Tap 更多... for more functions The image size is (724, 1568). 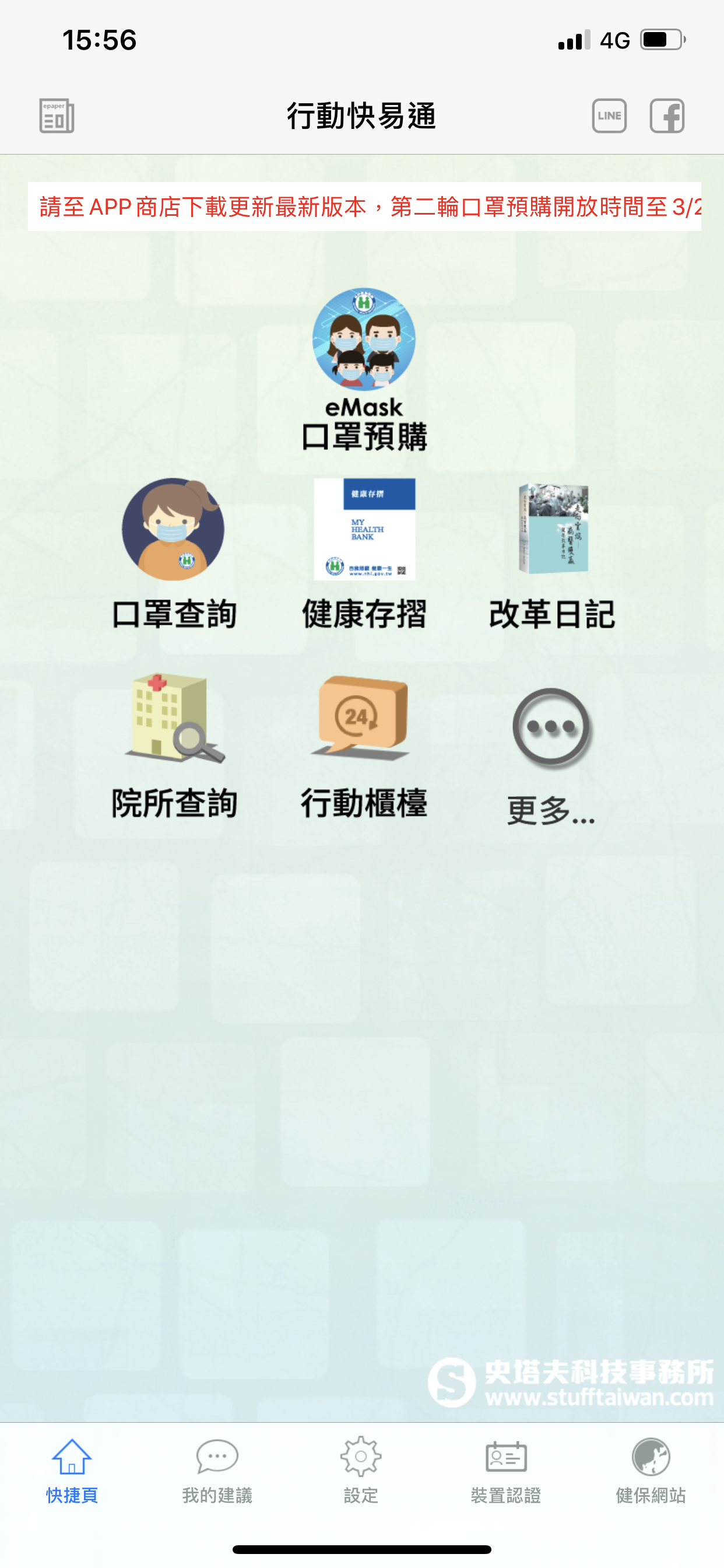(551, 756)
